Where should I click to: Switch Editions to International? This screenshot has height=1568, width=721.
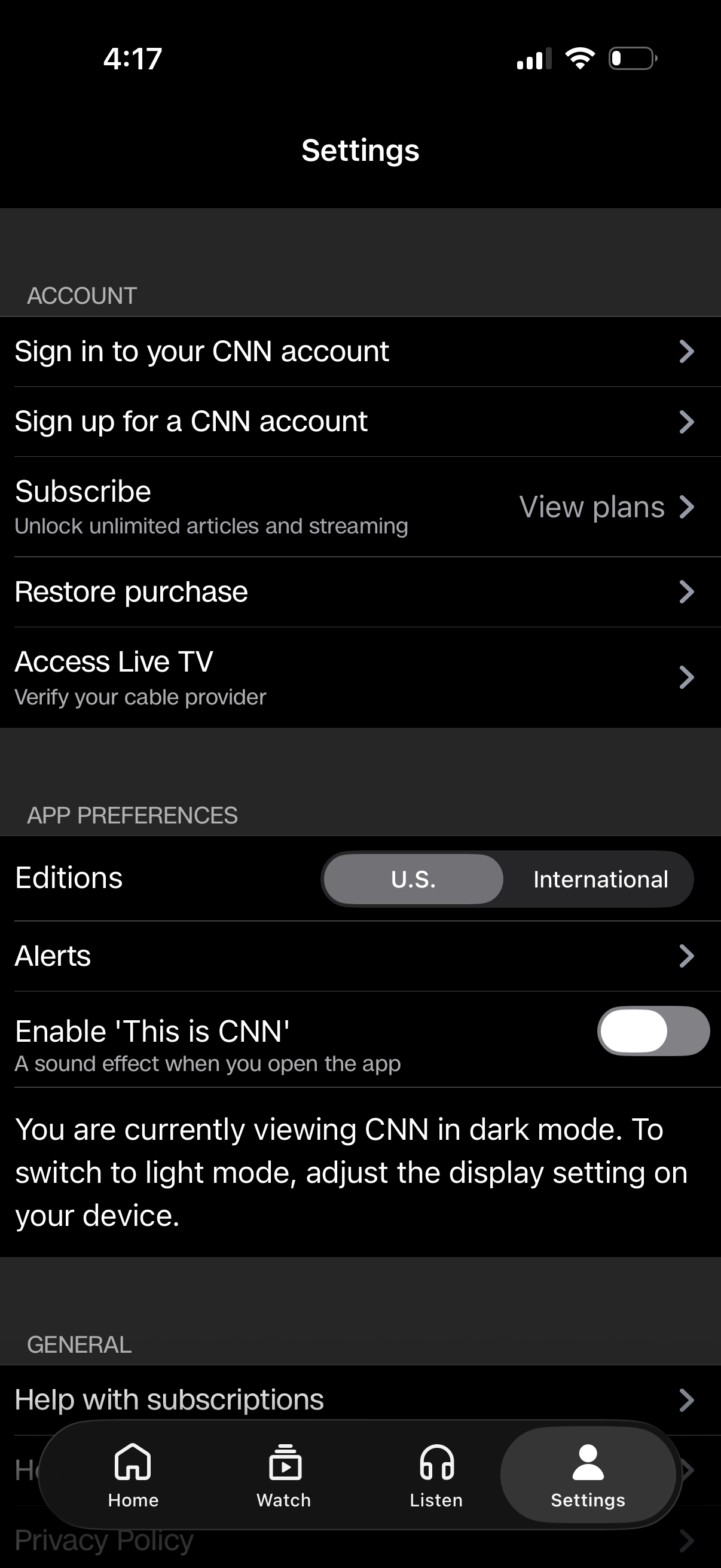[599, 878]
